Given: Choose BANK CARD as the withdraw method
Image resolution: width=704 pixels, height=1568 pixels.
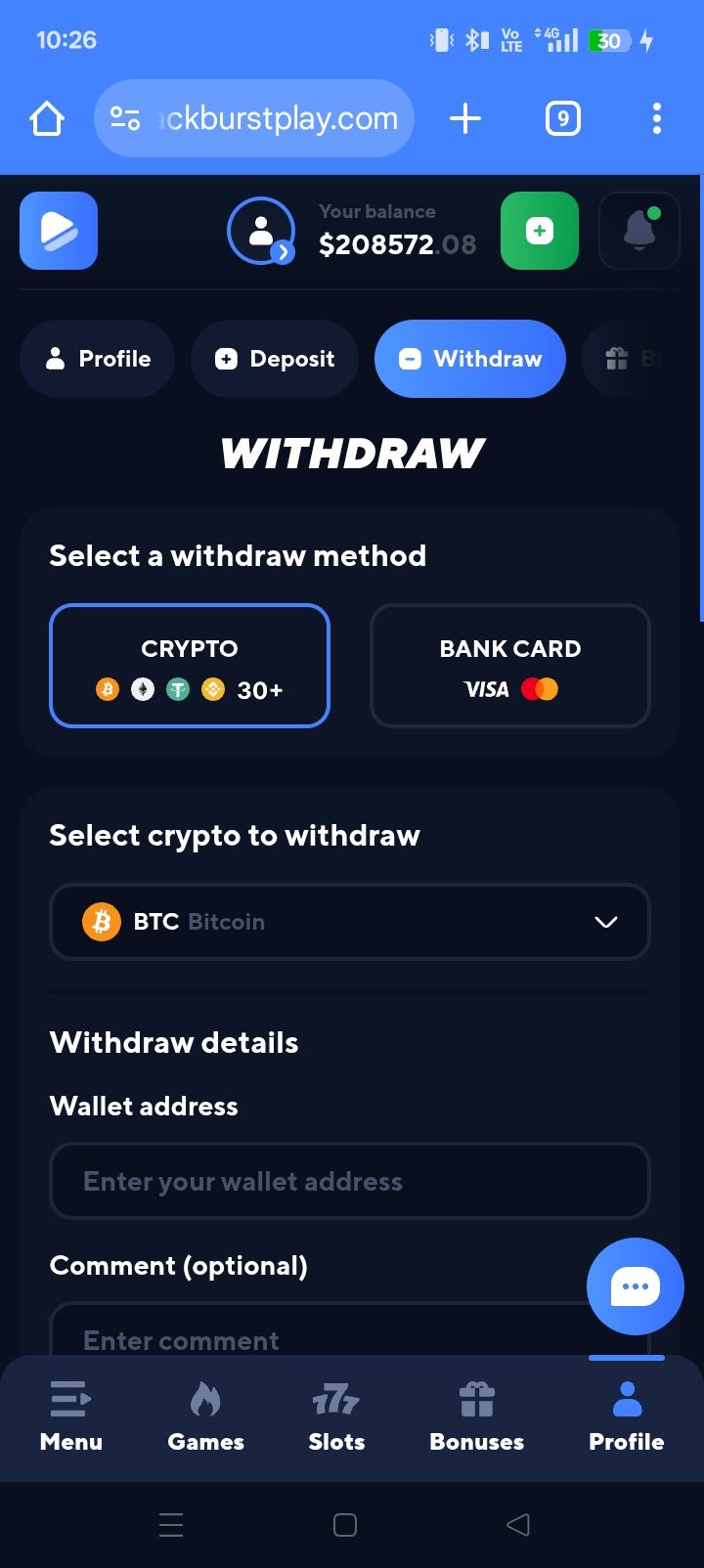Looking at the screenshot, I should click(x=509, y=666).
